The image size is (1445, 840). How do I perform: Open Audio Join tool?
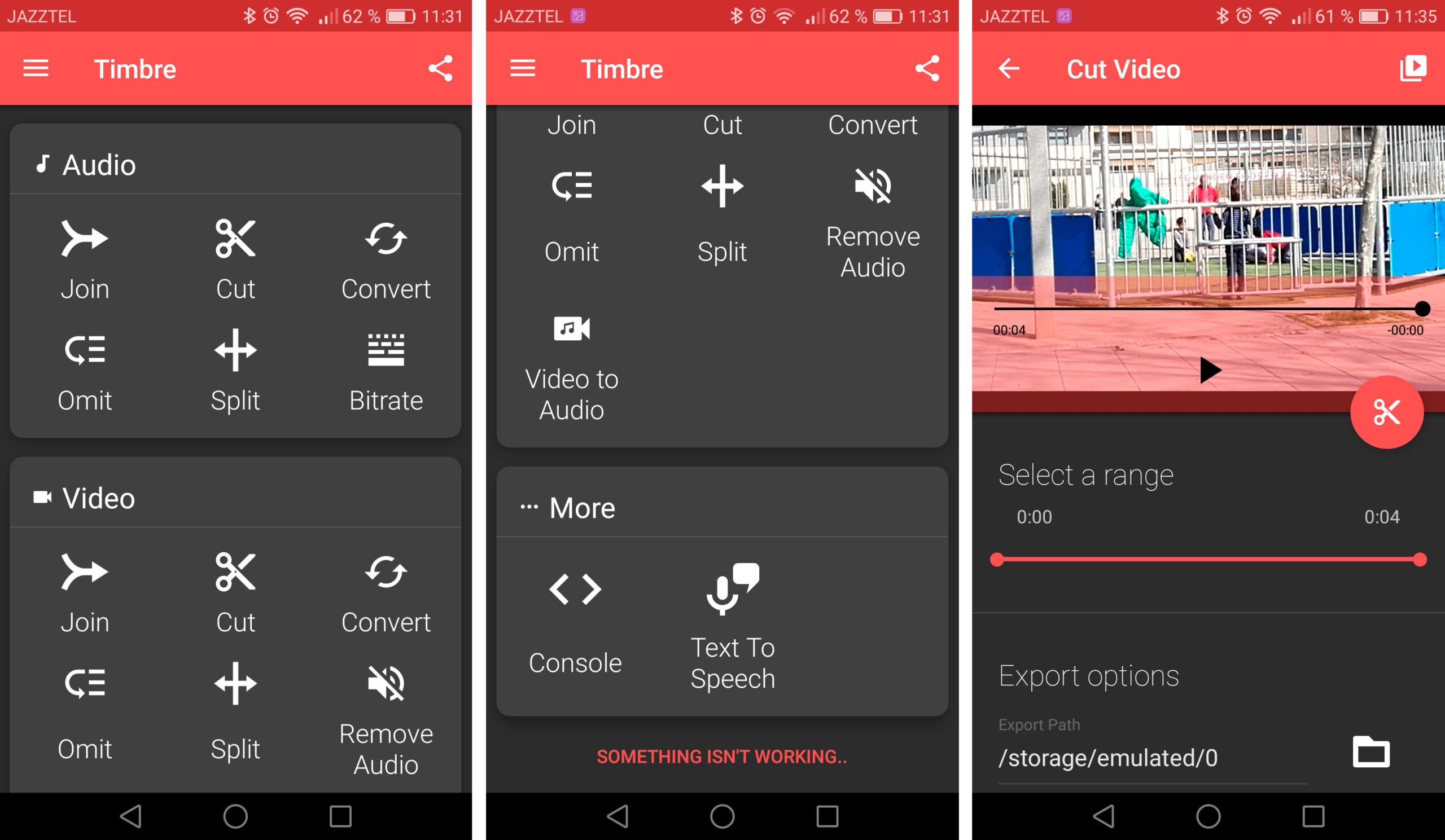tap(84, 259)
